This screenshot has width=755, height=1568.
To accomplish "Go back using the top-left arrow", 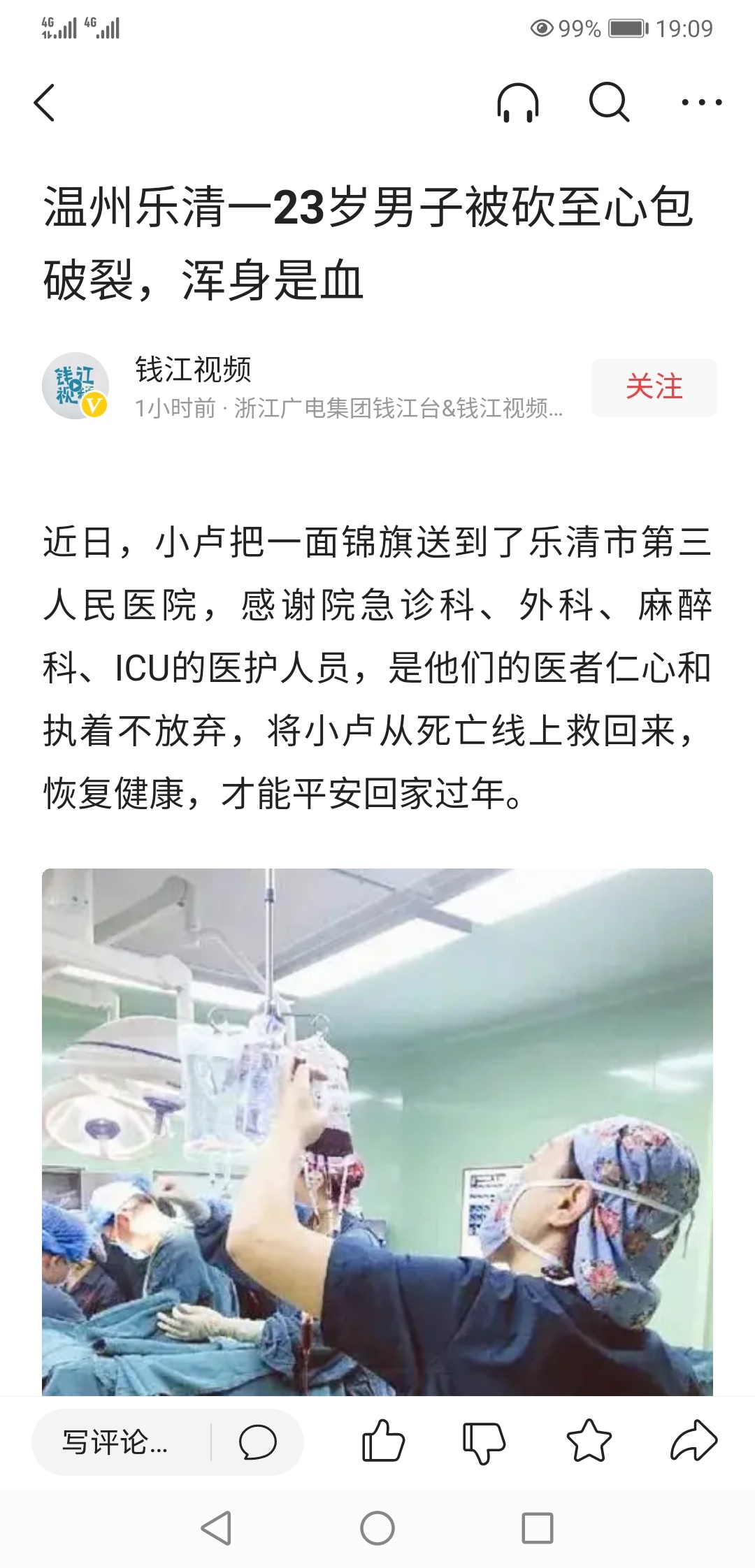I will tap(45, 103).
